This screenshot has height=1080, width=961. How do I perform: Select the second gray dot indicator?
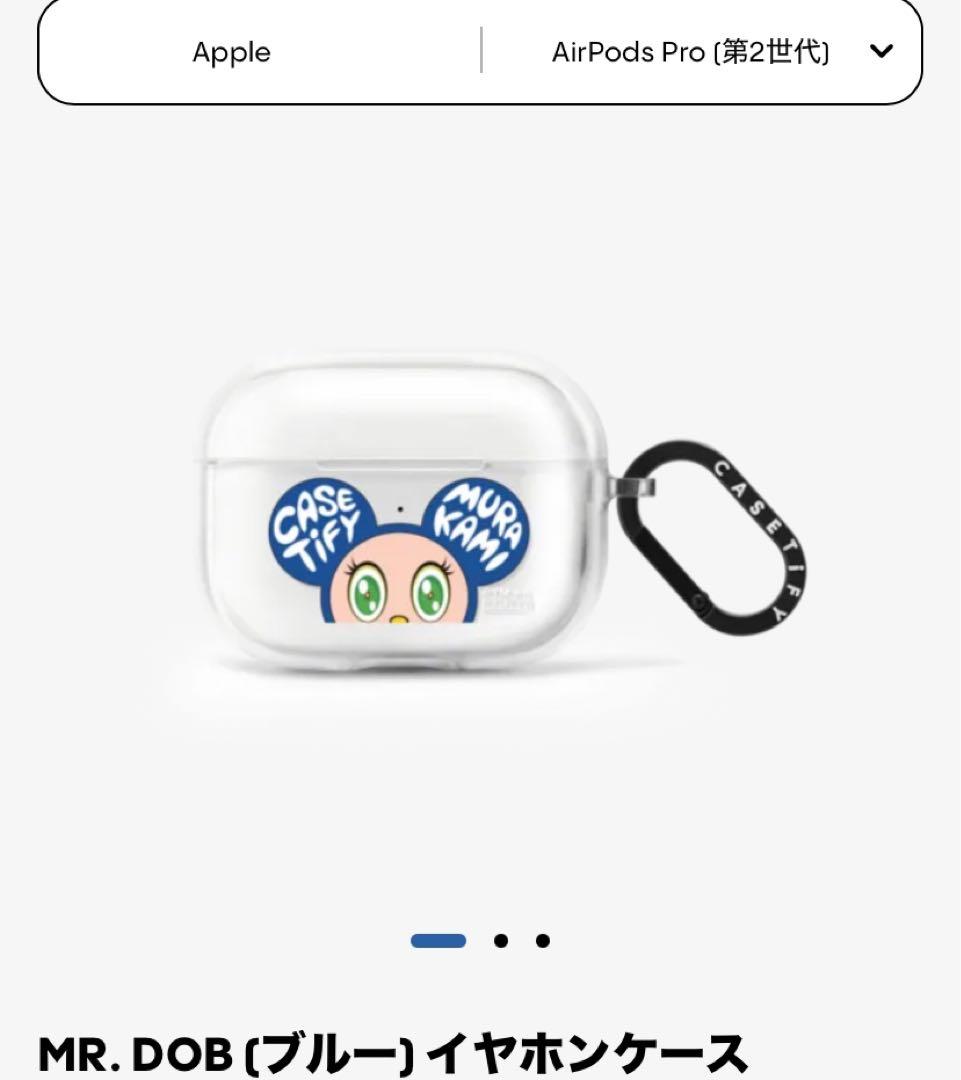[x=500, y=940]
